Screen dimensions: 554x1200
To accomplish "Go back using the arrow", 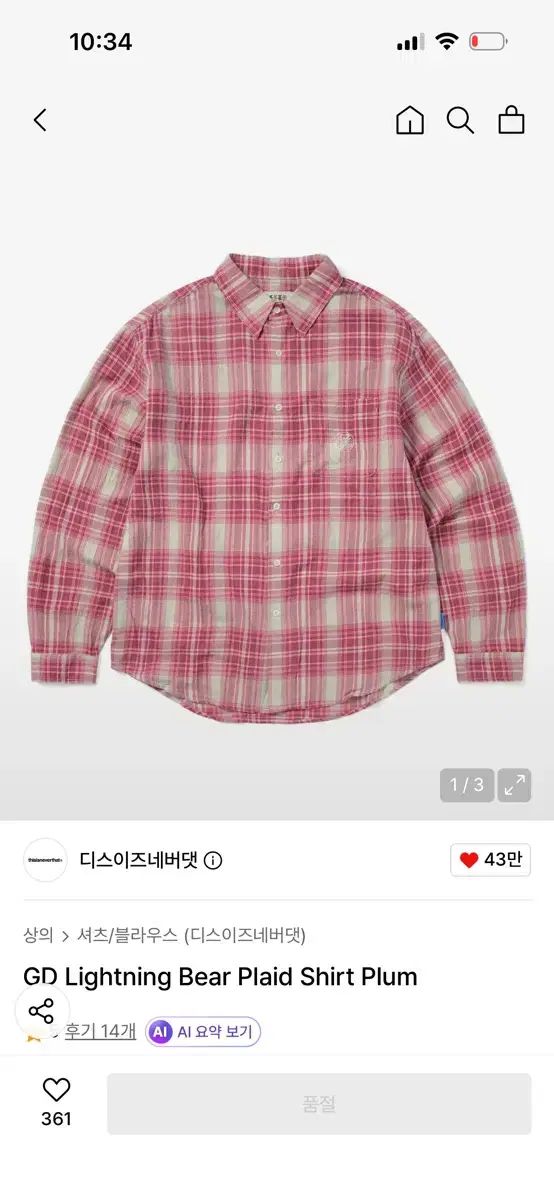I will click(x=40, y=121).
